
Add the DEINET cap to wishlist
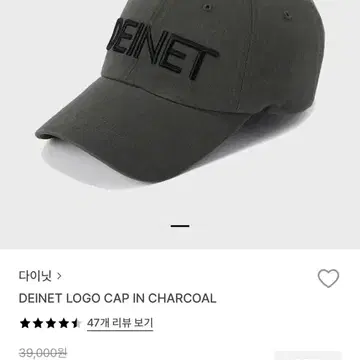(328, 278)
